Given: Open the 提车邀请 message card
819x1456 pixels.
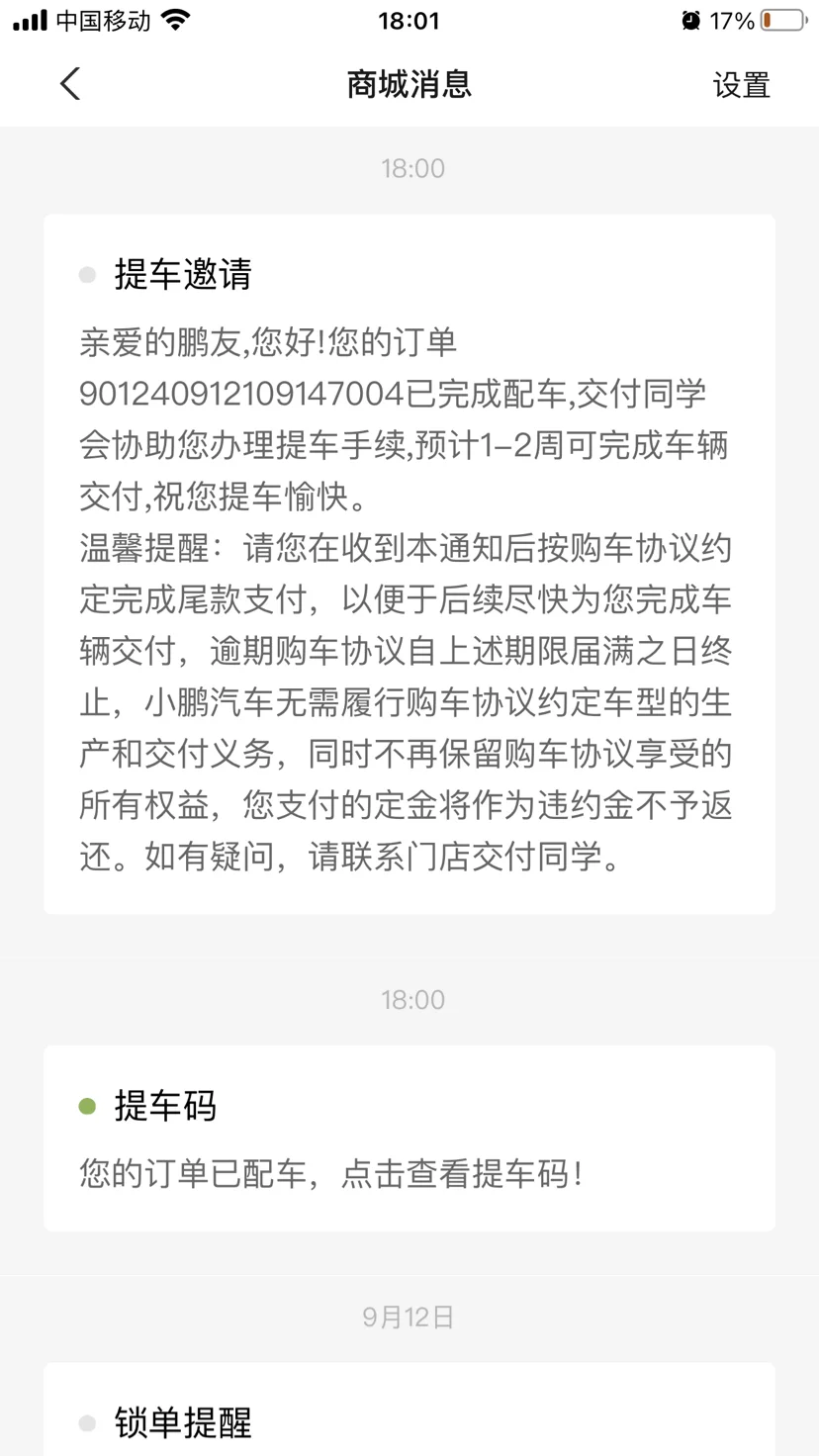Looking at the screenshot, I should click(x=409, y=564).
